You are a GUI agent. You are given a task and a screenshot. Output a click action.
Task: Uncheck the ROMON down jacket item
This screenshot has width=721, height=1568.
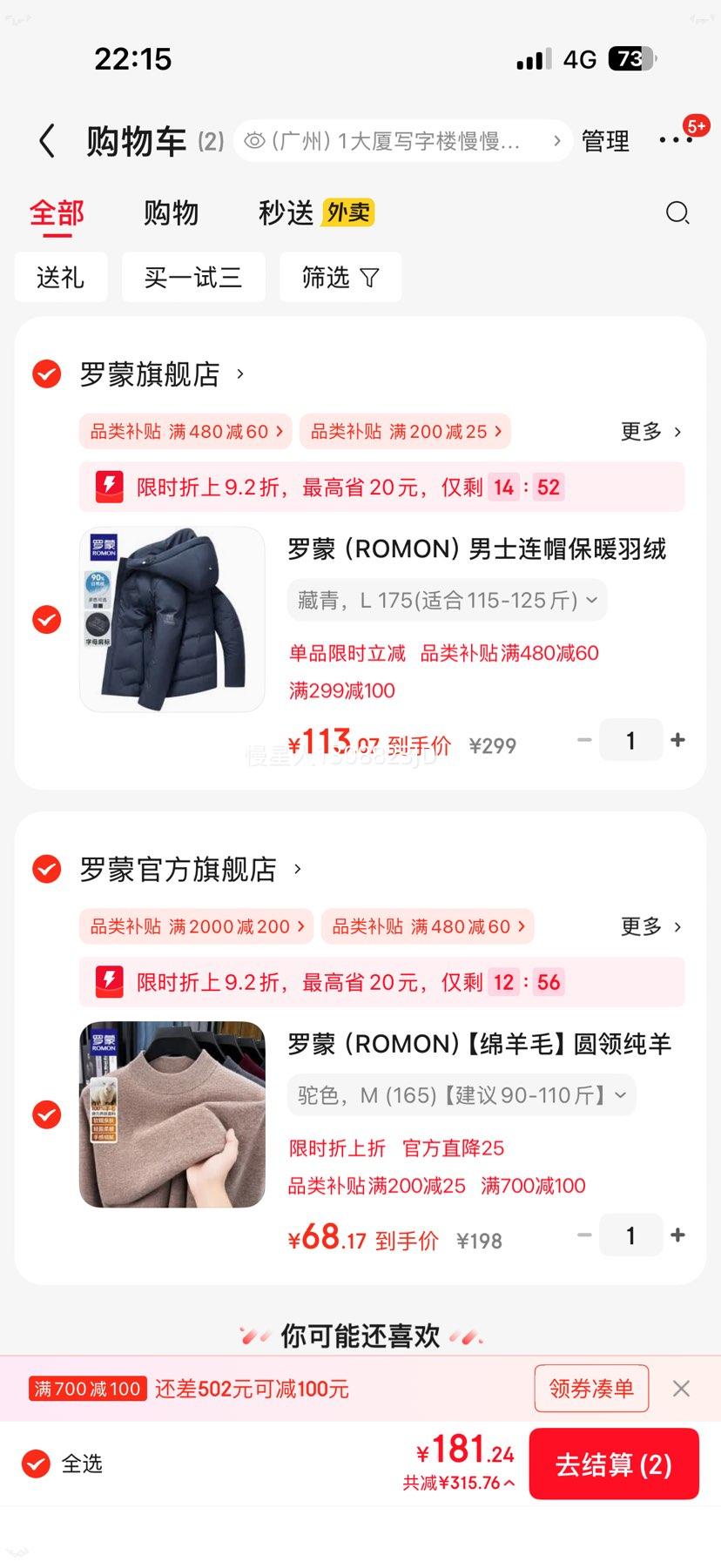pos(47,620)
